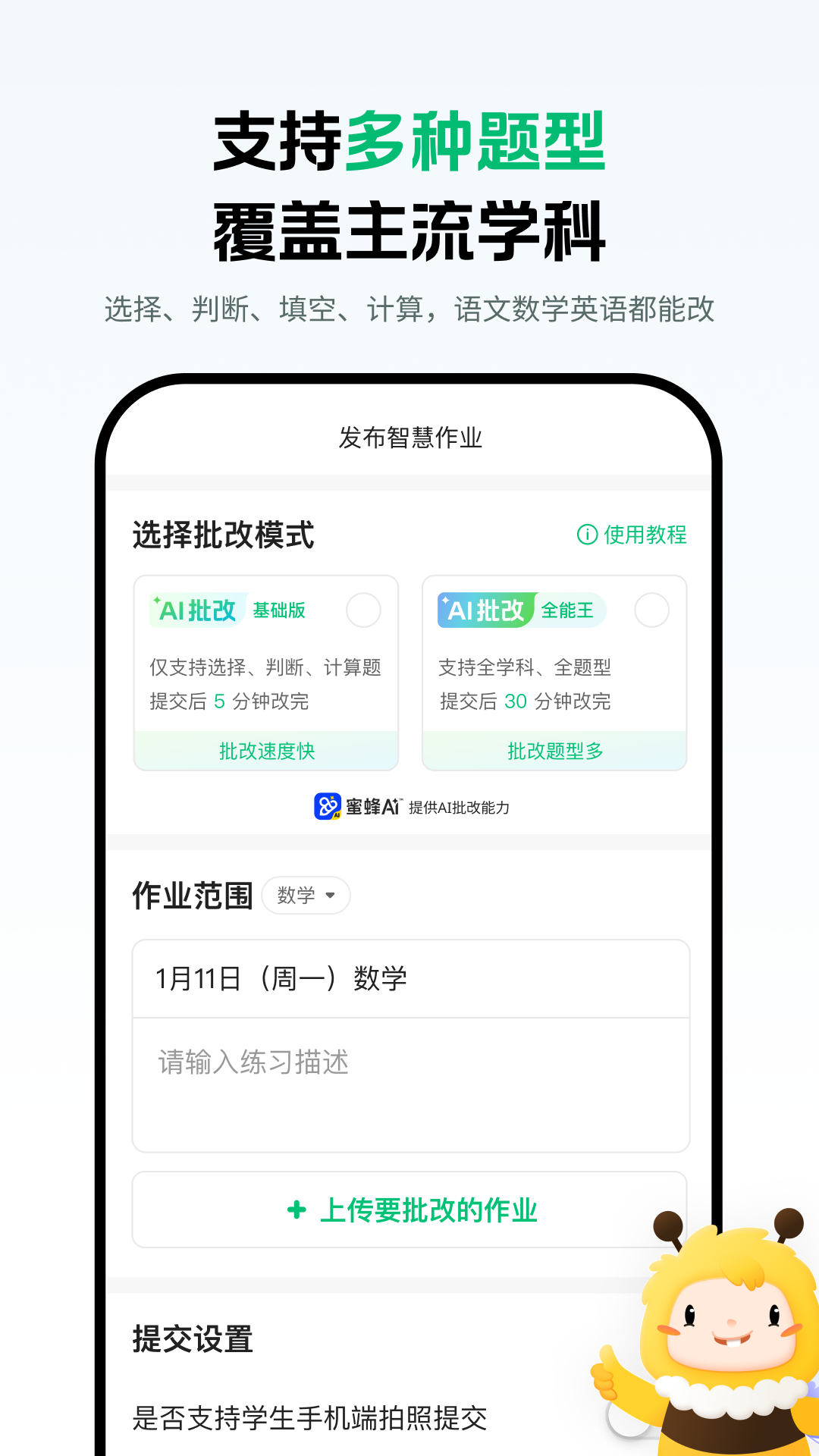
Task: Expand the subject selector arrow
Action: [x=329, y=896]
